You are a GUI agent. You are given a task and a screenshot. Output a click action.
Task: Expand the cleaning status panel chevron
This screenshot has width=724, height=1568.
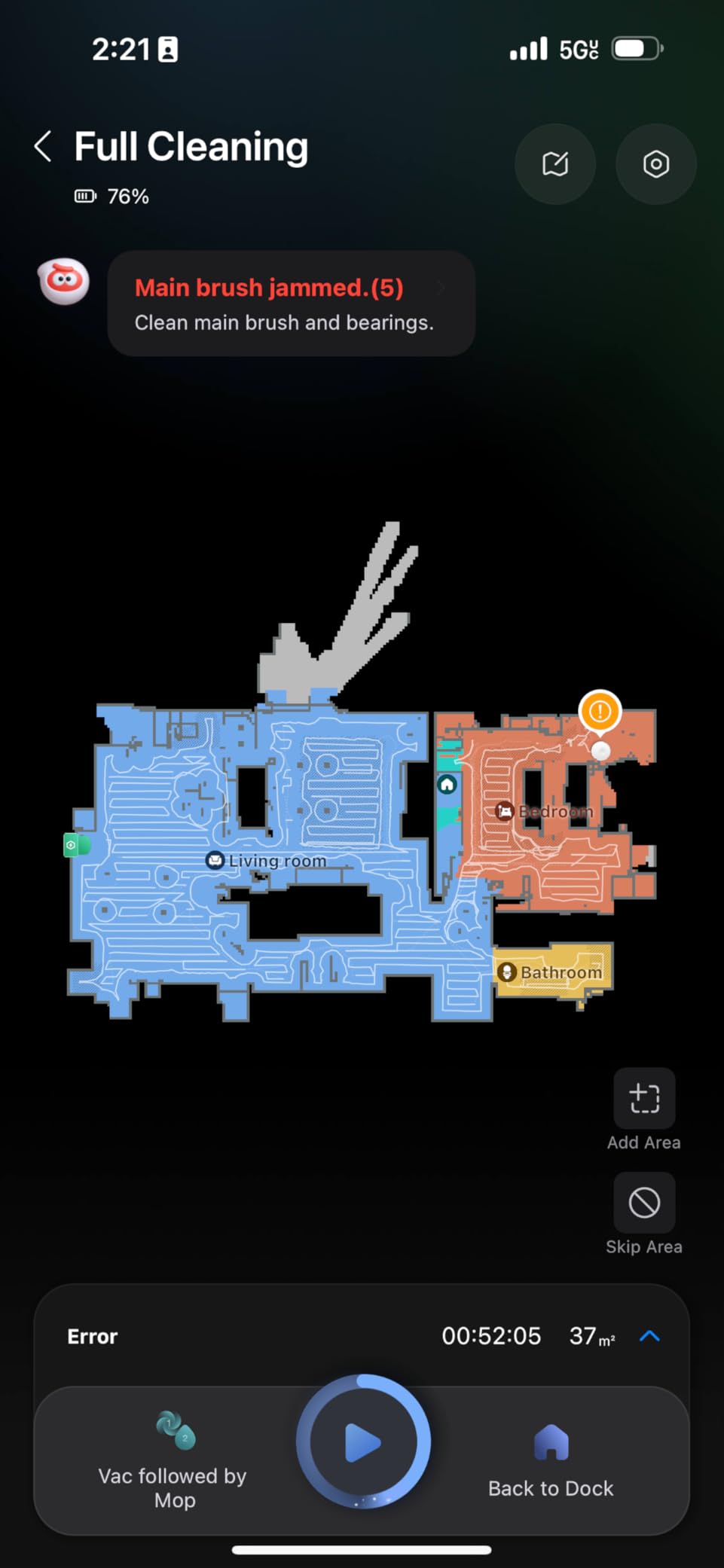tap(649, 1336)
